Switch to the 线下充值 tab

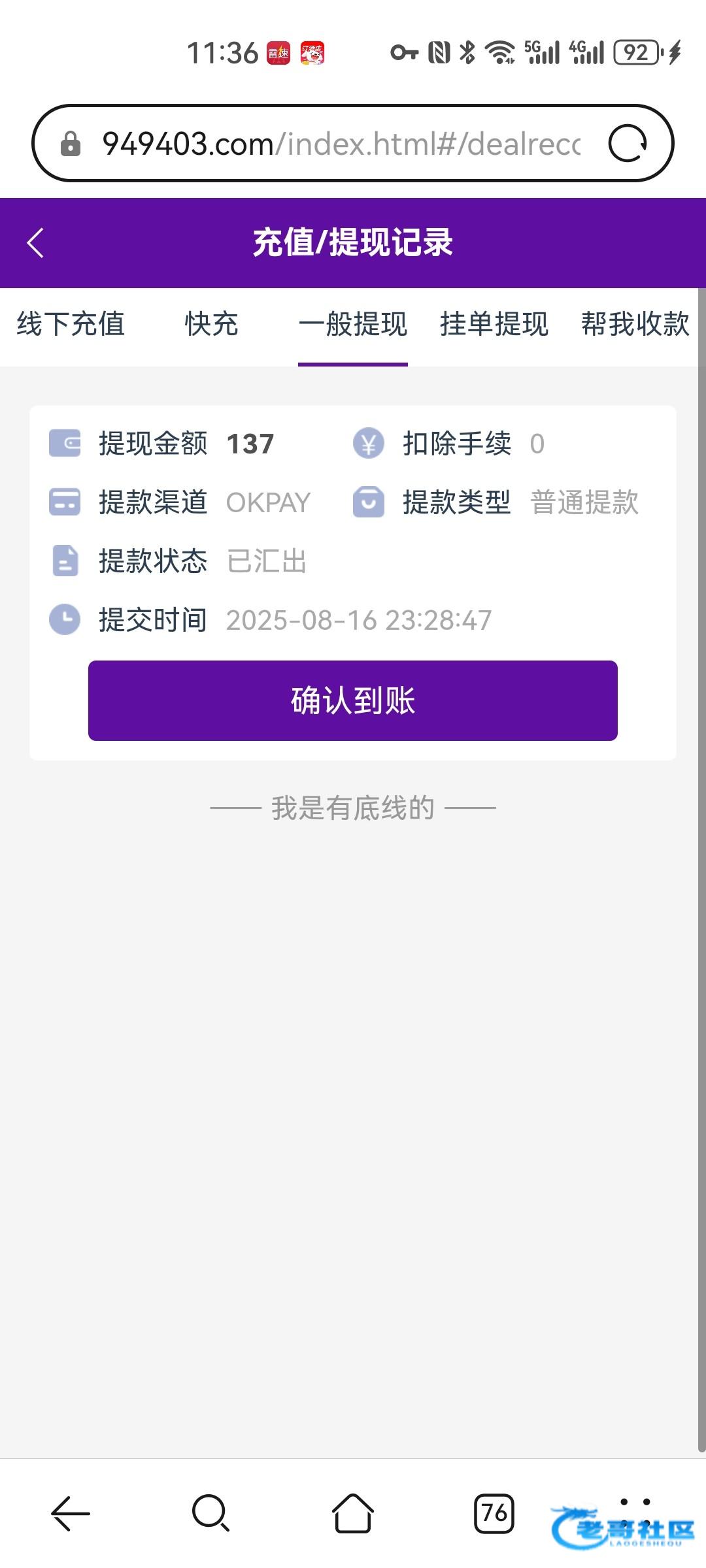pos(71,324)
